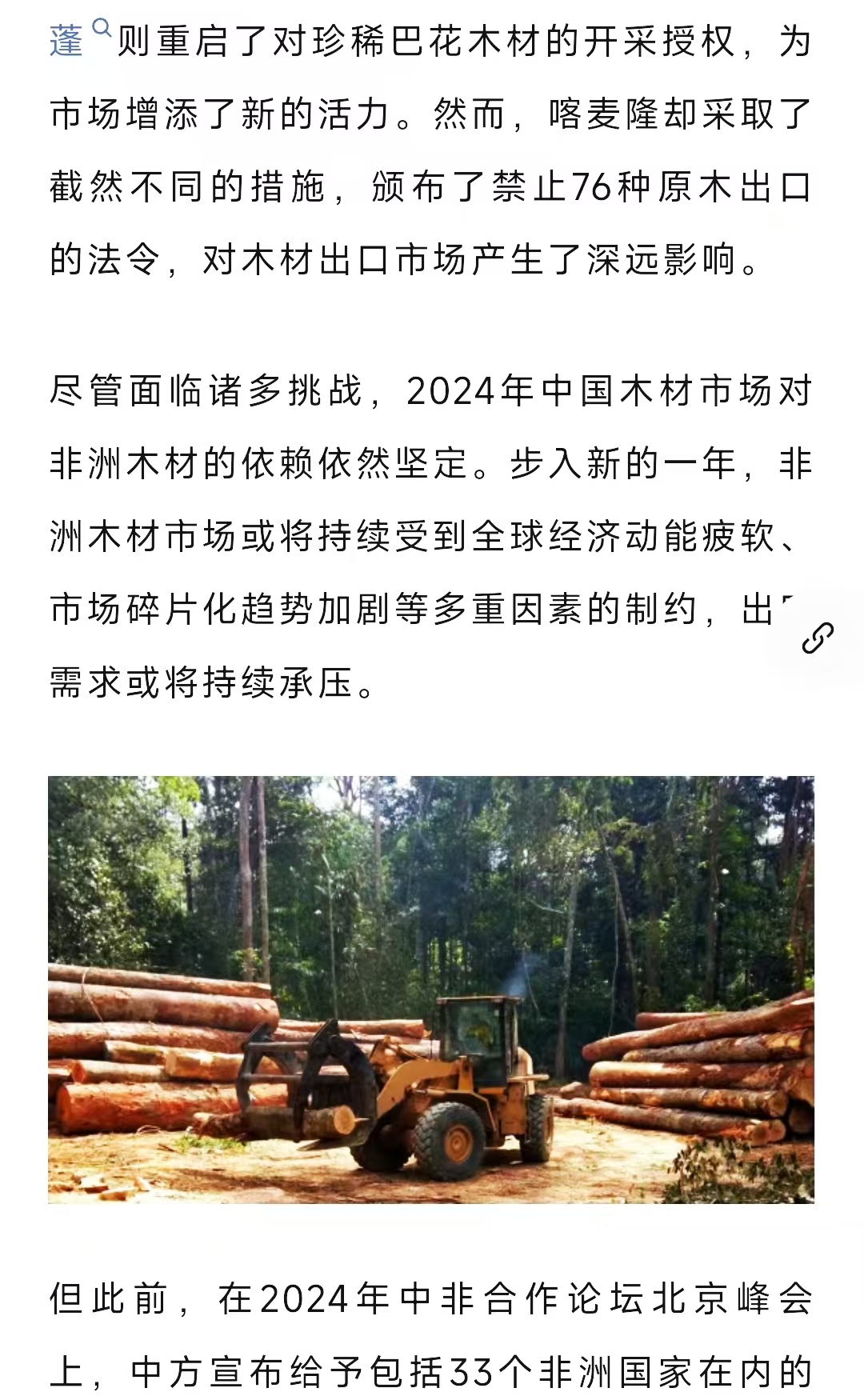
Task: Tap the floating chain-link icon
Action: click(x=818, y=638)
